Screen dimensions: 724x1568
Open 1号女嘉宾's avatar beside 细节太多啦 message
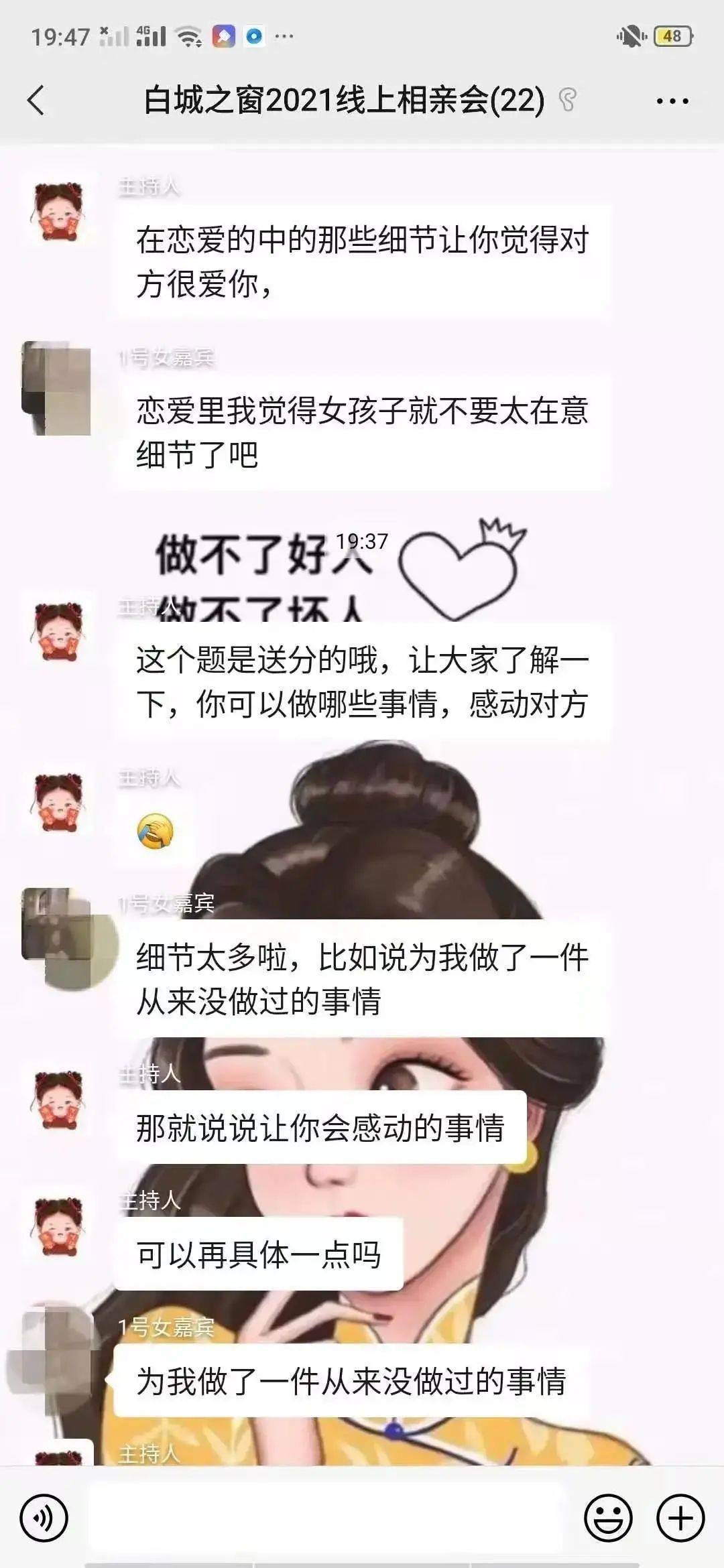(x=57, y=937)
